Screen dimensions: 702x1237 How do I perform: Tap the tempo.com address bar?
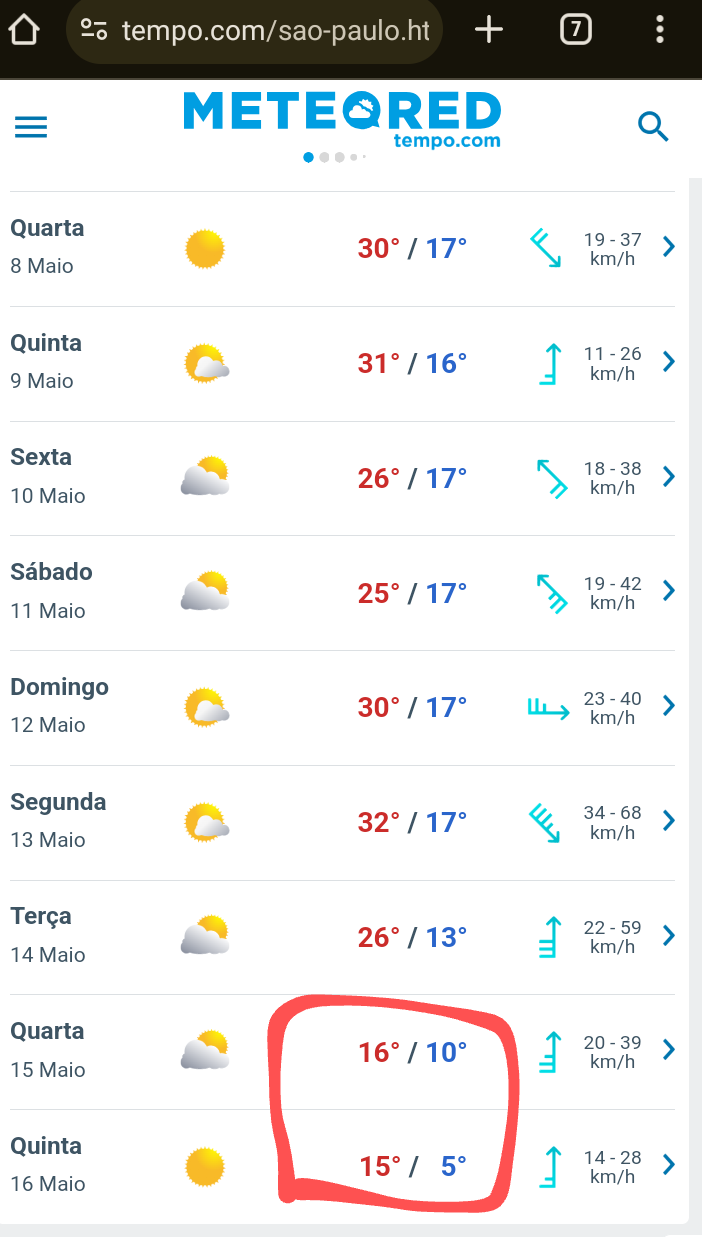(x=255, y=30)
